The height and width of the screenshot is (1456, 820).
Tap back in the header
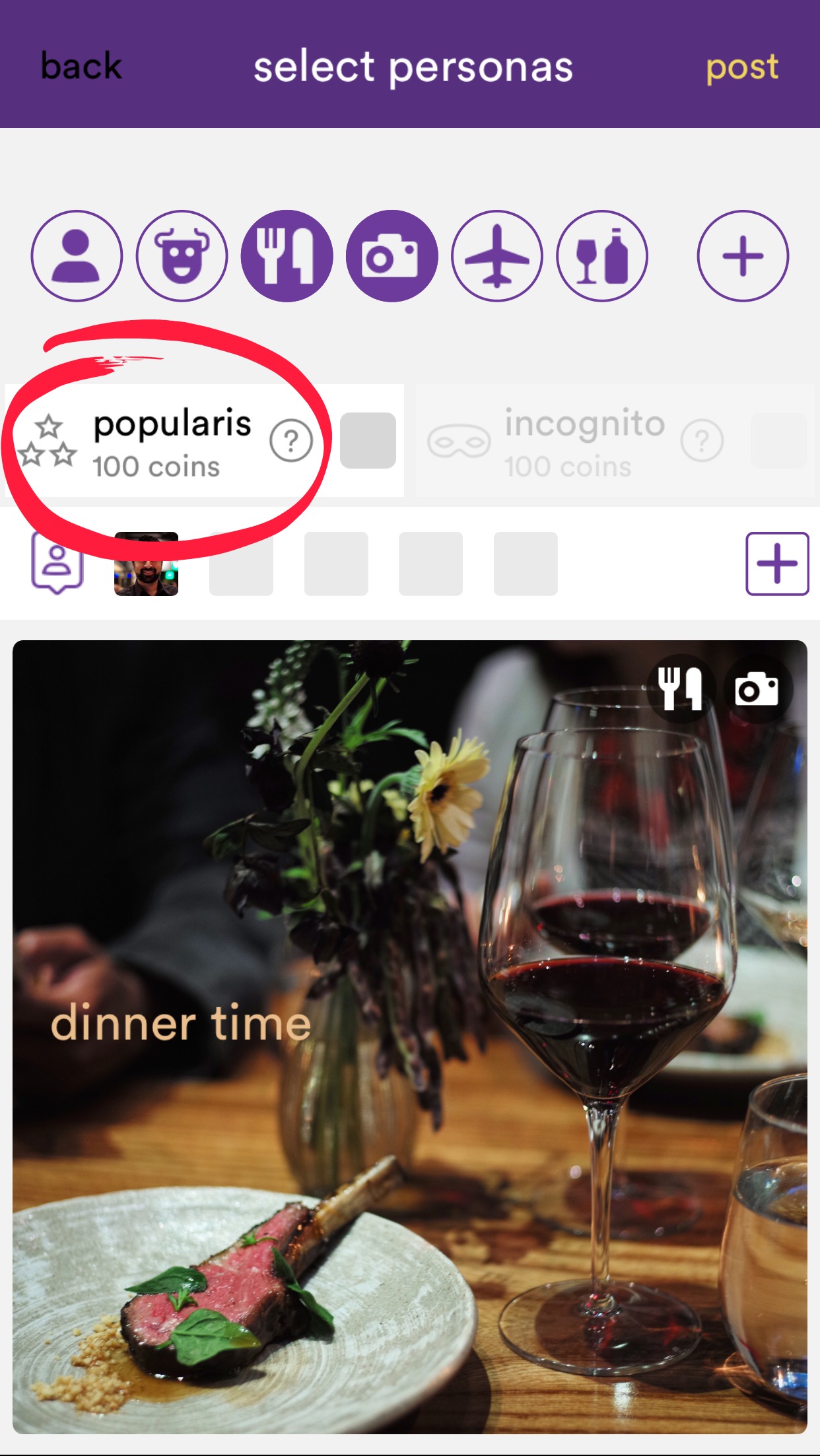pyautogui.click(x=81, y=66)
